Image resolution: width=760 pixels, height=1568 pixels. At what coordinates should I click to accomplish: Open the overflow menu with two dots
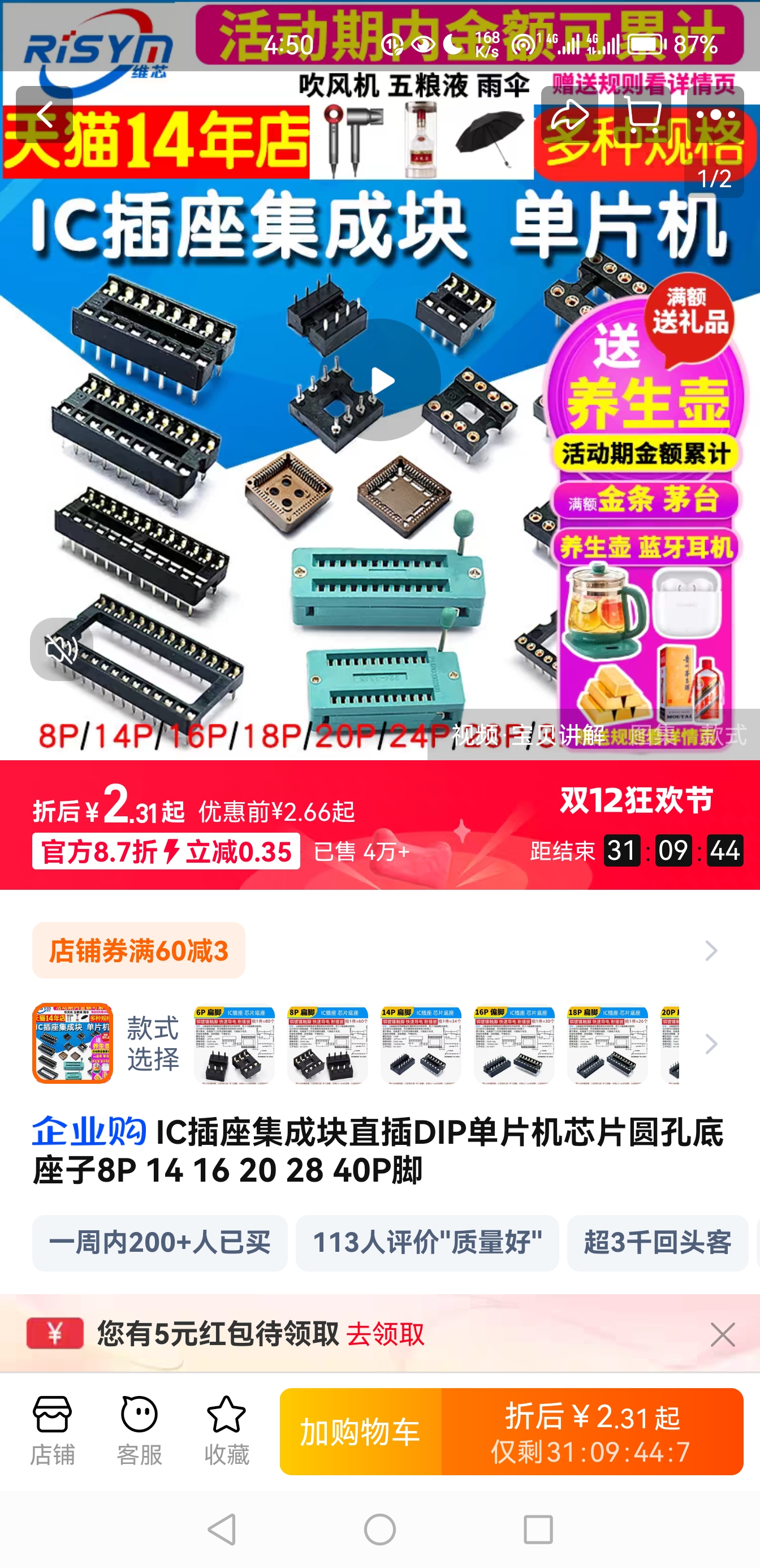[x=715, y=114]
